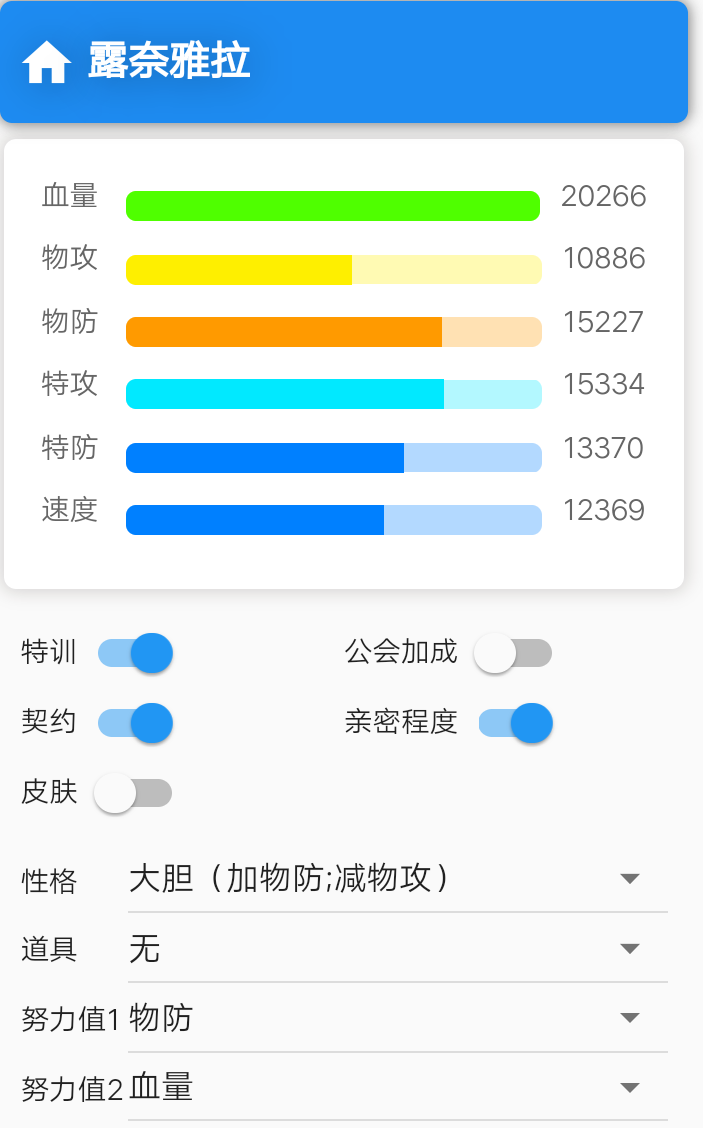Image resolution: width=703 pixels, height=1128 pixels.
Task: Change the 努力值1 selection
Action: [397, 1019]
